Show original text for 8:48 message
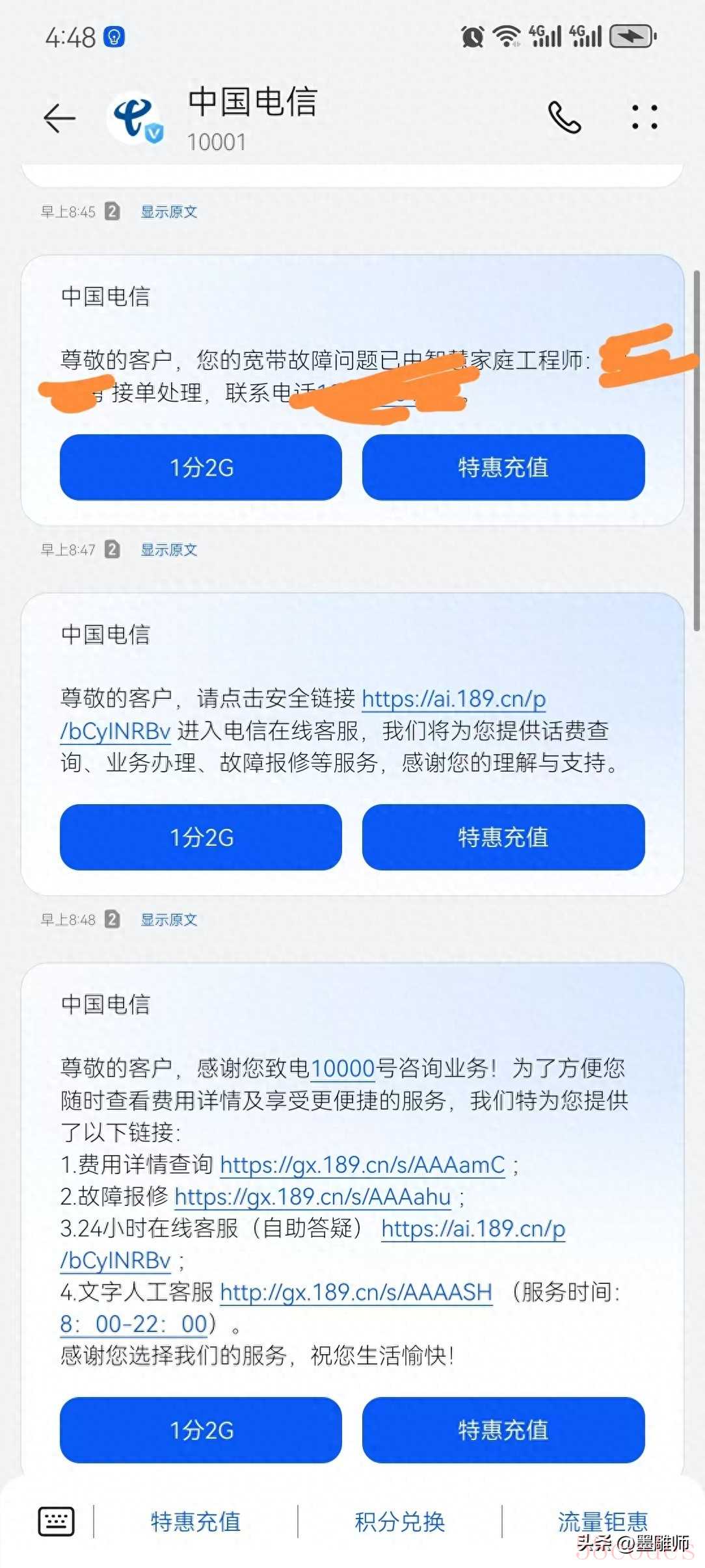 point(169,920)
